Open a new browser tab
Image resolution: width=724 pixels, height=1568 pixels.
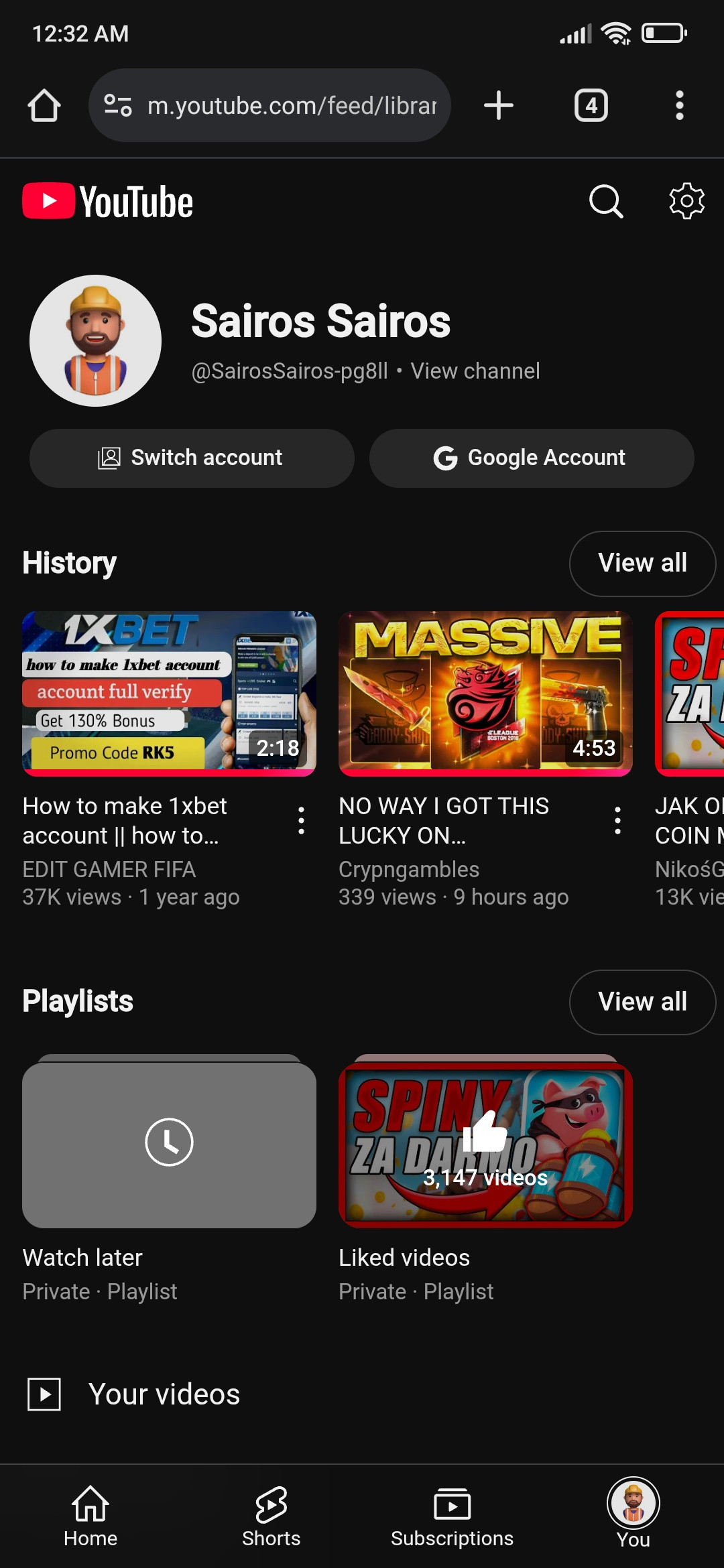click(x=499, y=105)
